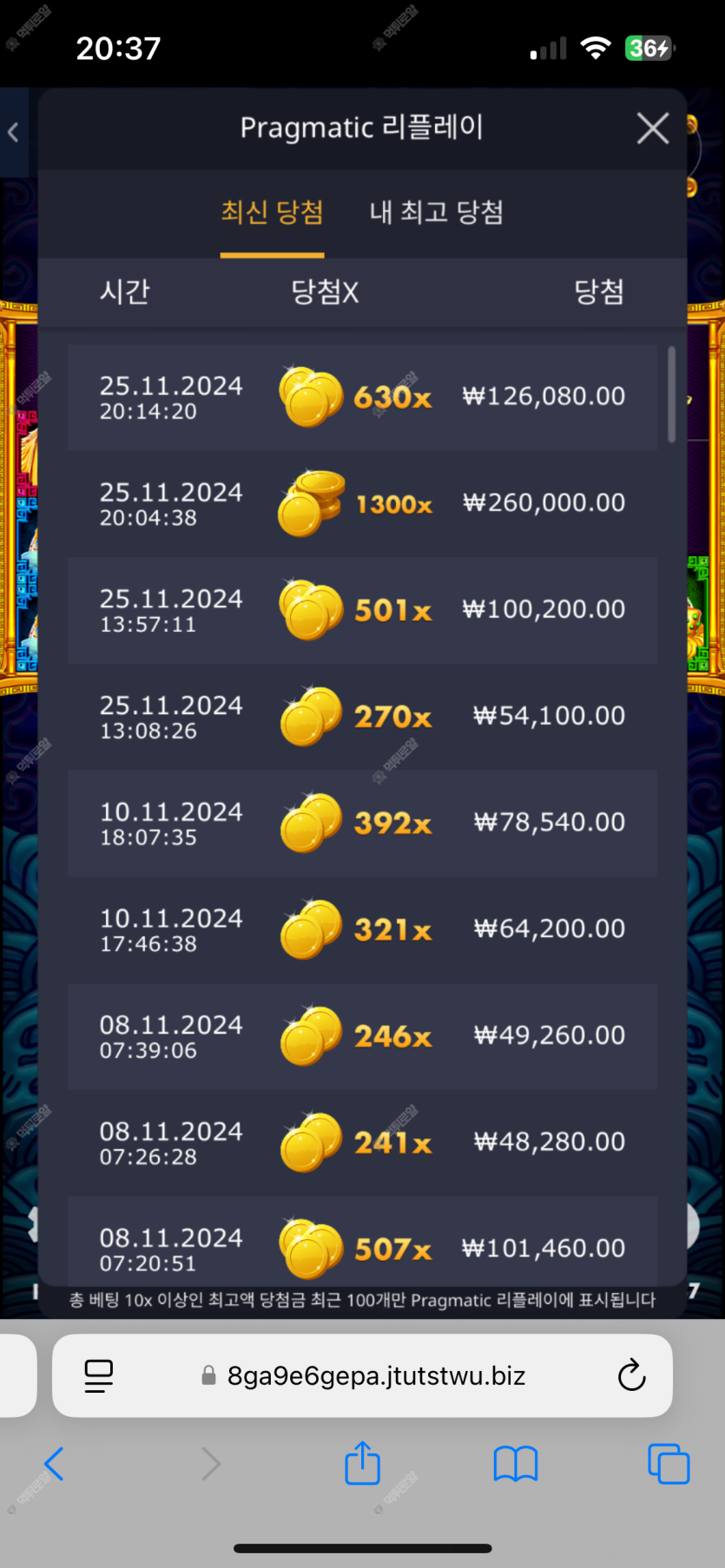
Task: Share this page via Safari
Action: tap(362, 1463)
